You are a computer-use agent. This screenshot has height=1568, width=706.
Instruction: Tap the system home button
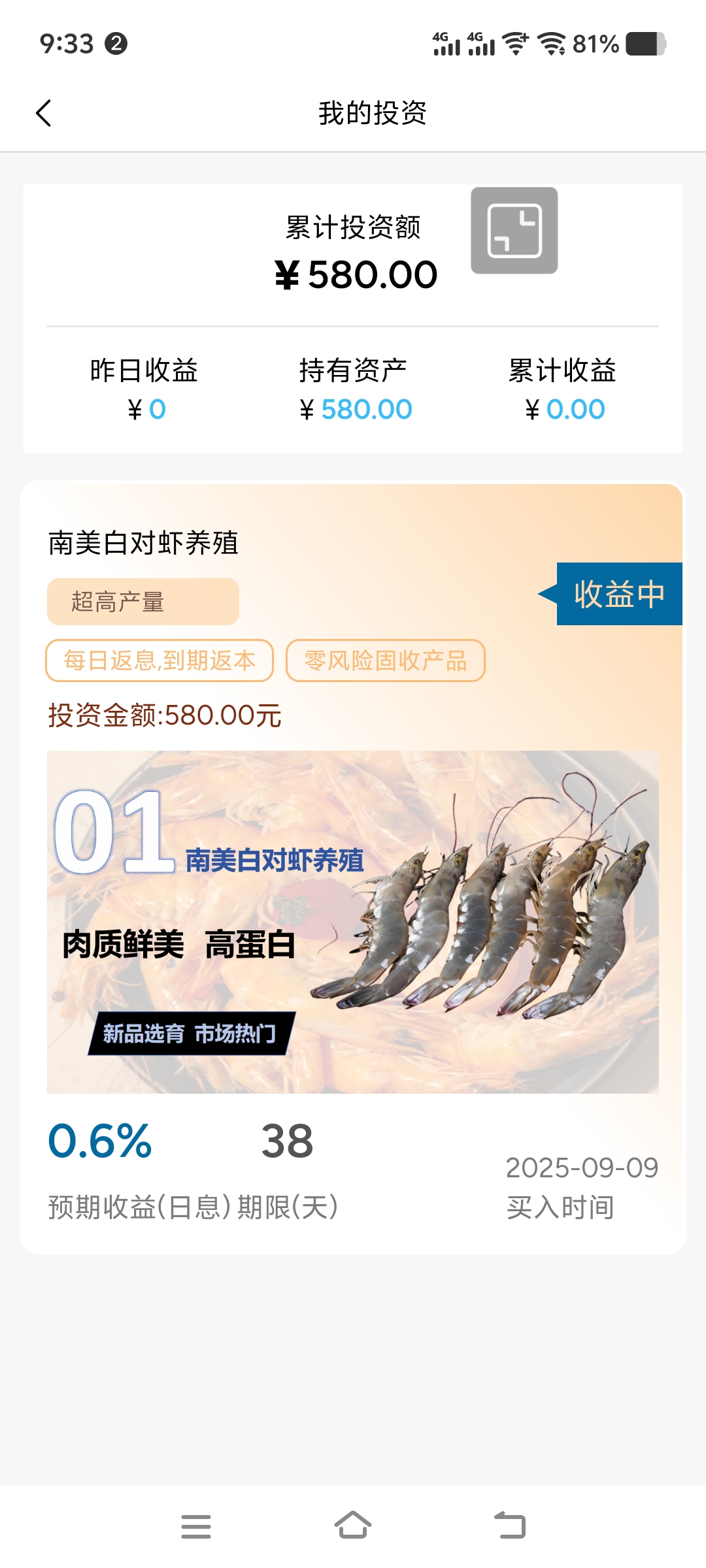coord(353,1526)
